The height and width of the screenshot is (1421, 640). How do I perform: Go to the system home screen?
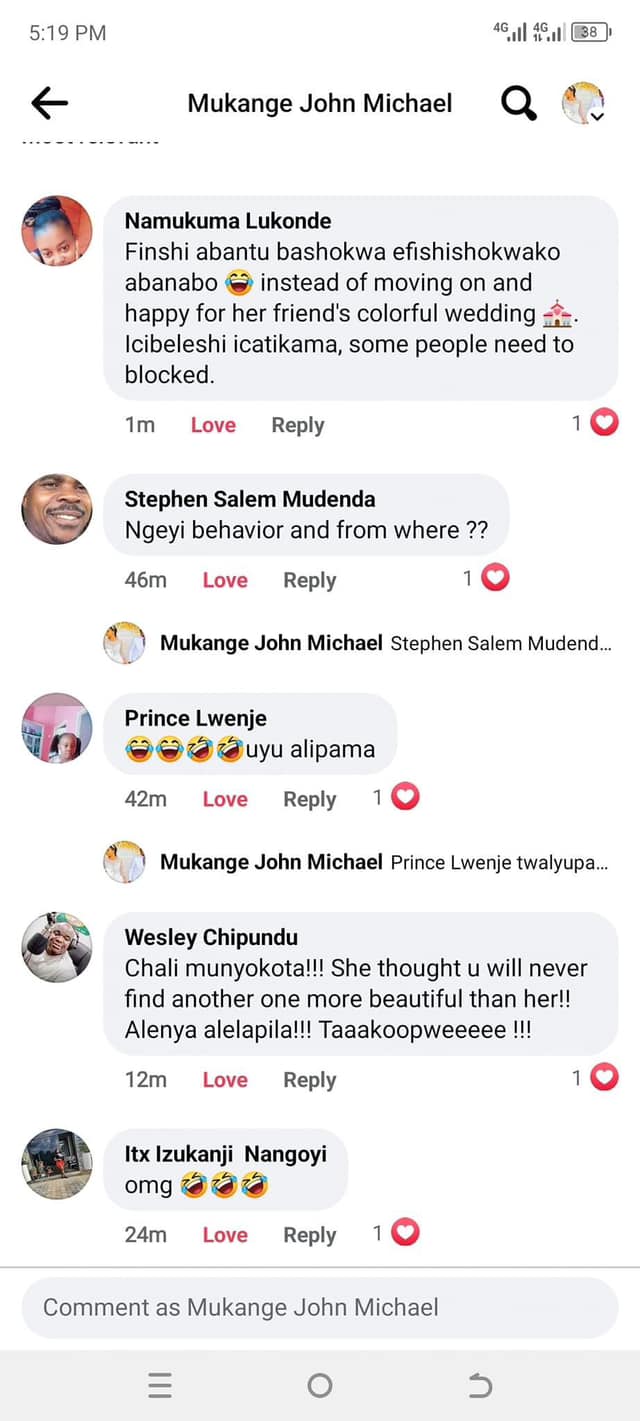point(320,1385)
